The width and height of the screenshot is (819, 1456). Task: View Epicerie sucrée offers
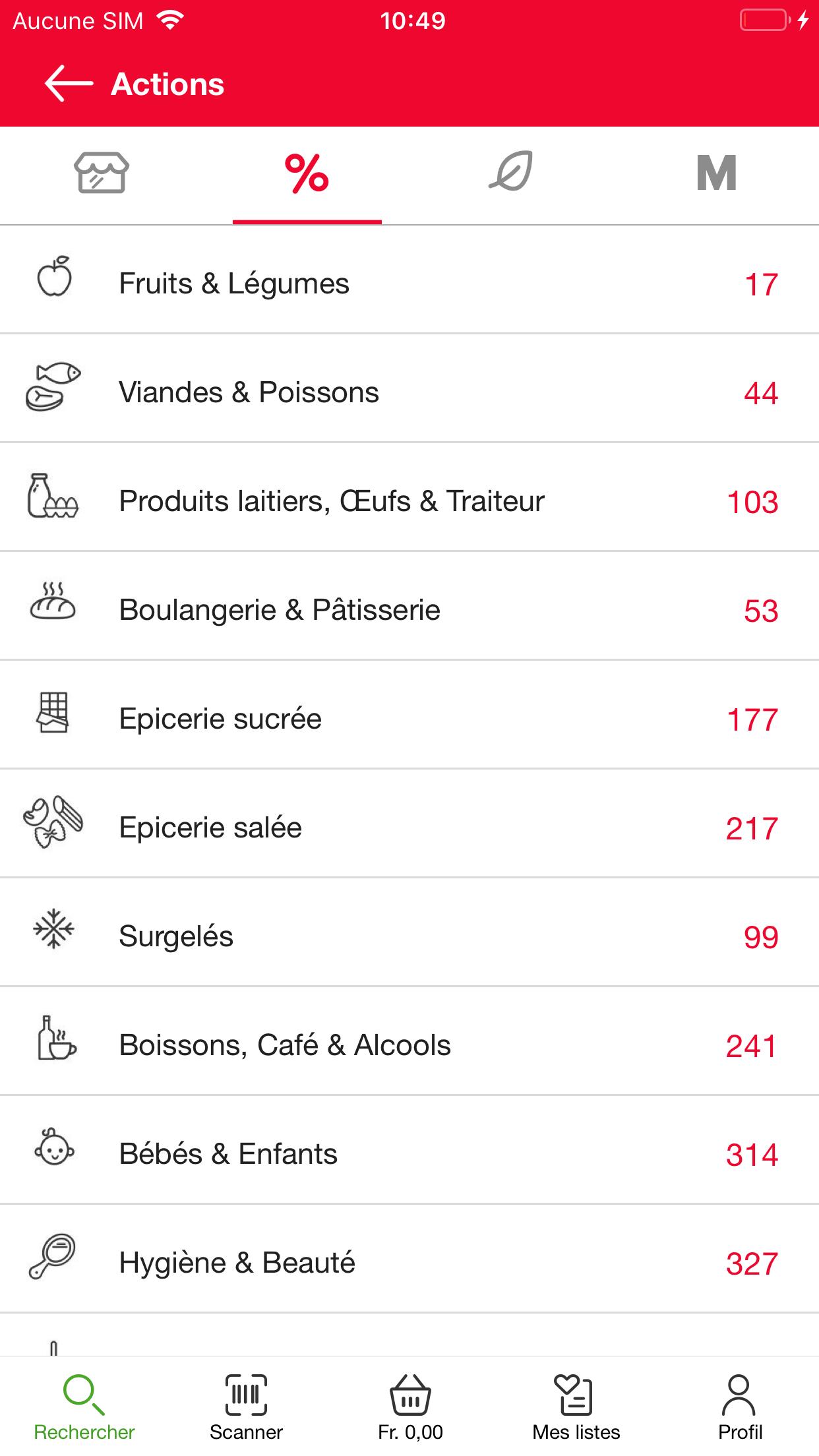coord(409,719)
